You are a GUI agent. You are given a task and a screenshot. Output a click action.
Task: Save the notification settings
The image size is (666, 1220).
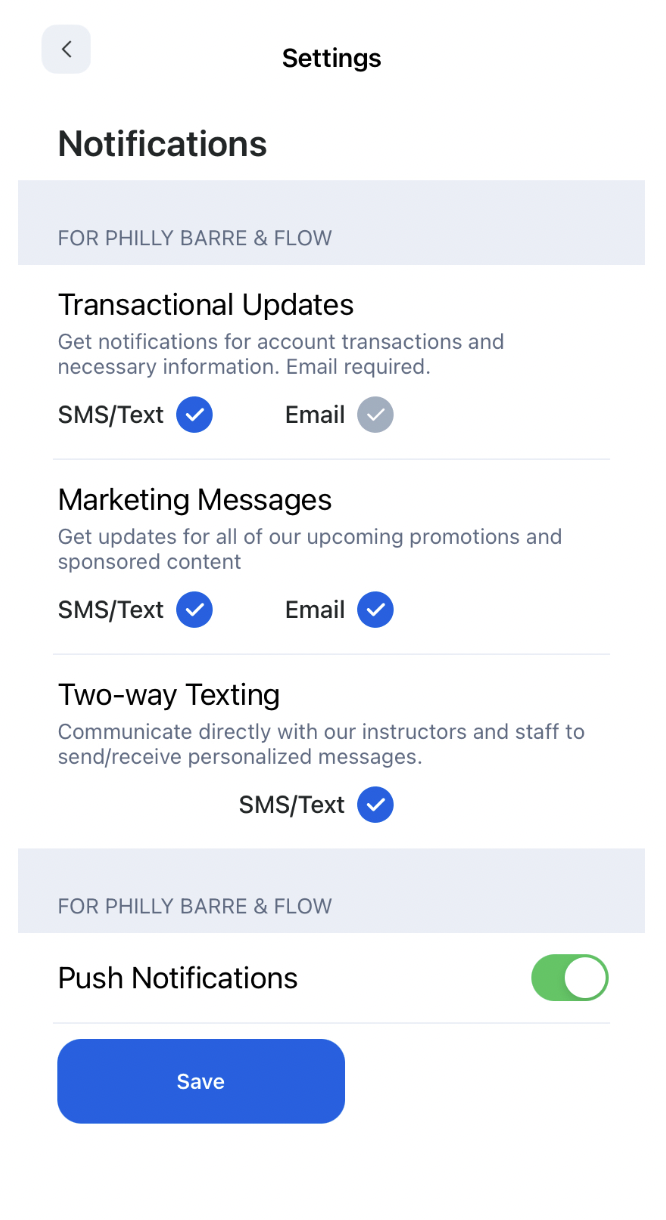pos(201,1081)
